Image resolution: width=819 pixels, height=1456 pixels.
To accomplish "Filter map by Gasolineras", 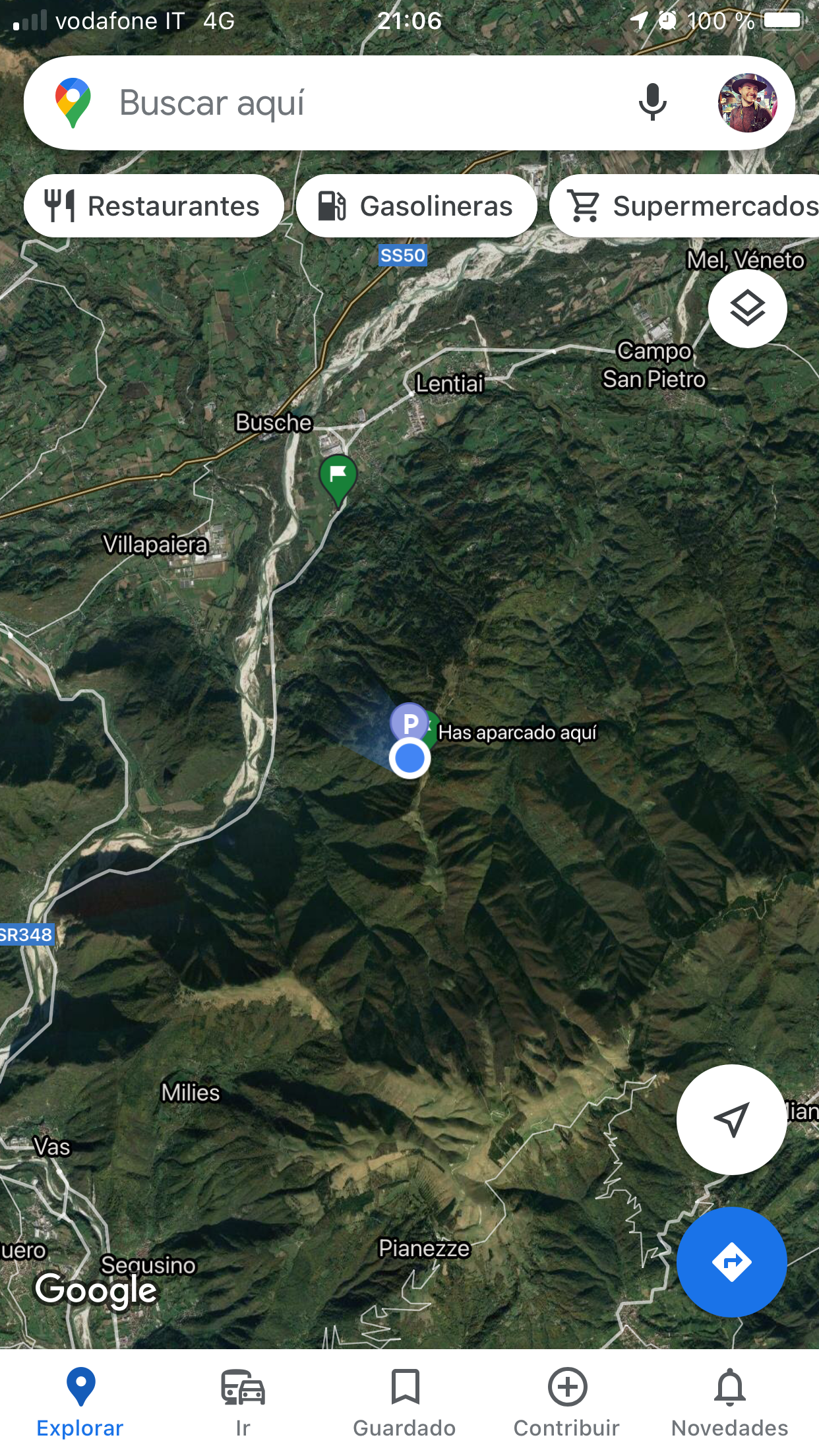I will 416,206.
